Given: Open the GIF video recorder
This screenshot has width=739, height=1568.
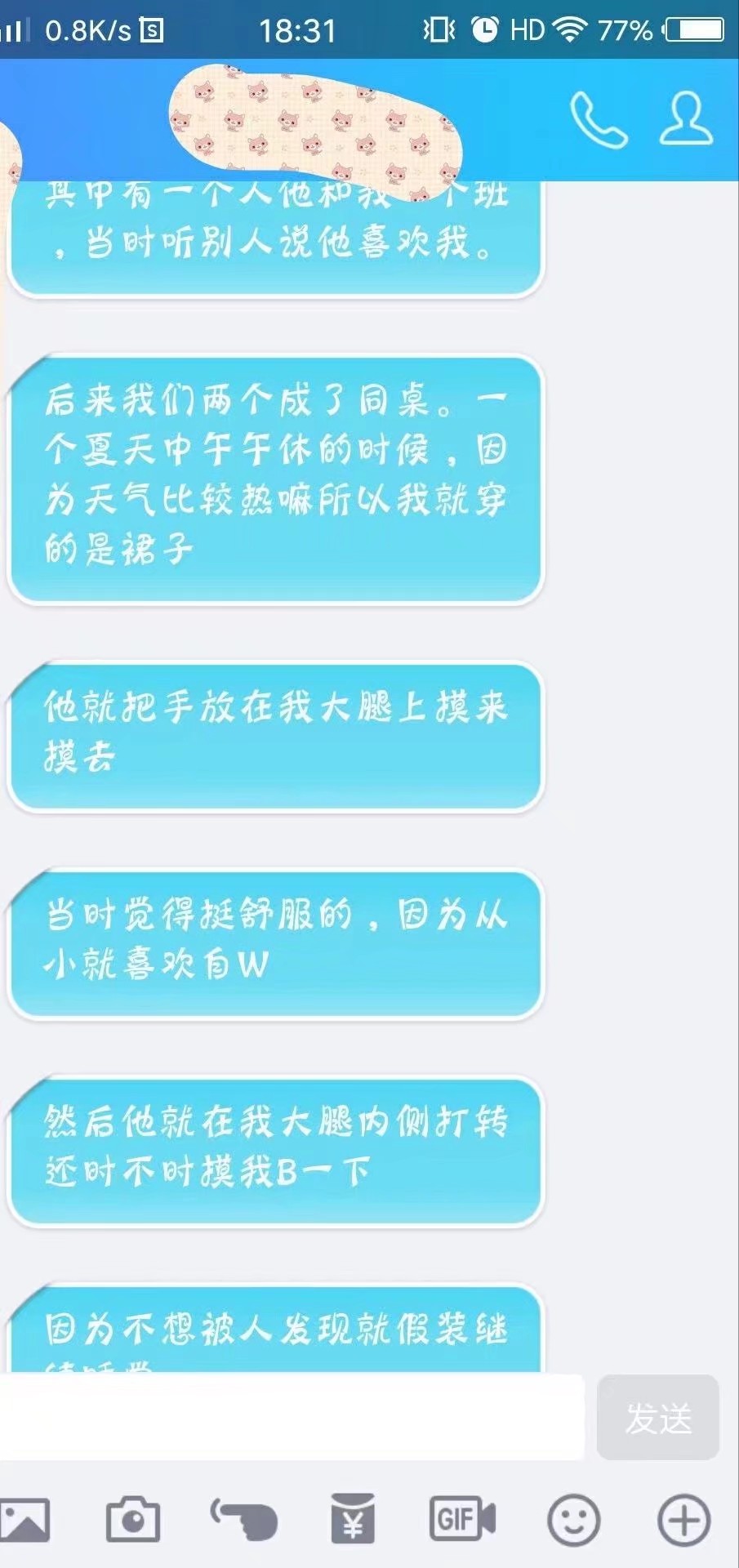Looking at the screenshot, I should pyautogui.click(x=462, y=1521).
